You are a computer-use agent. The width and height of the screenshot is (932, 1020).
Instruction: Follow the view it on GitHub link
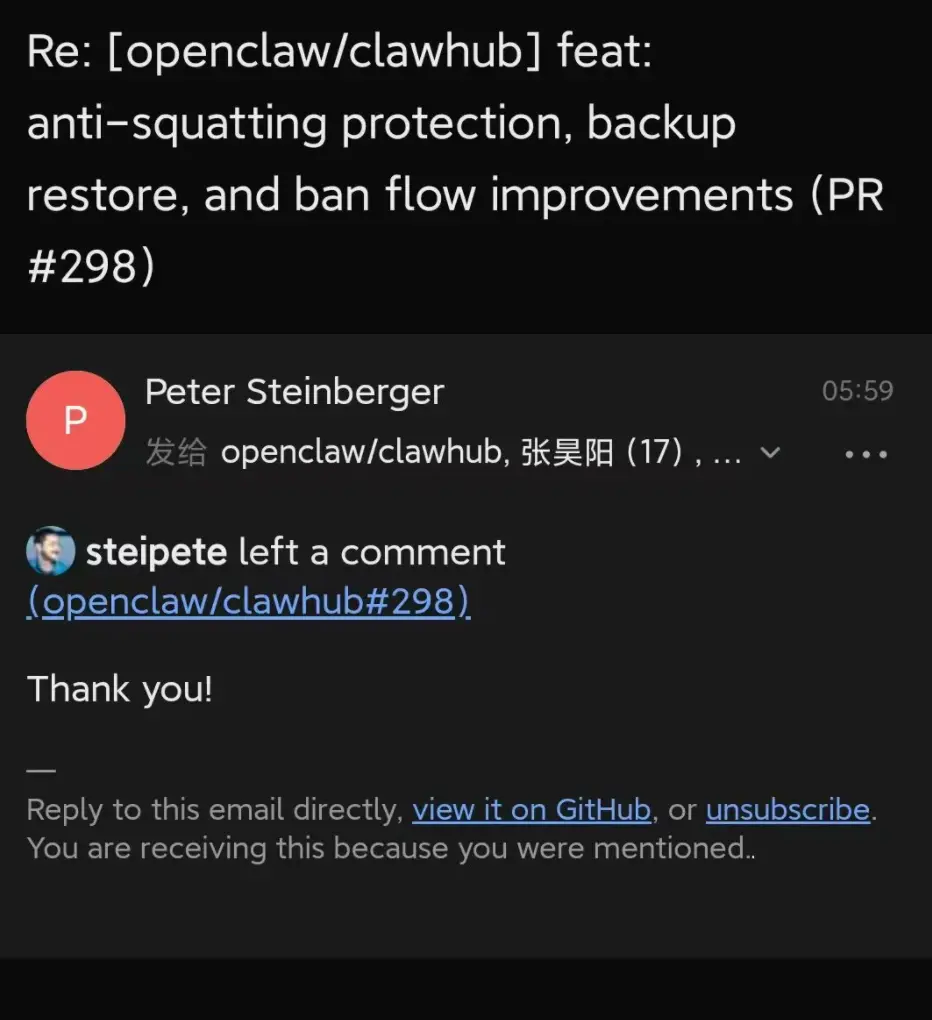tap(531, 809)
